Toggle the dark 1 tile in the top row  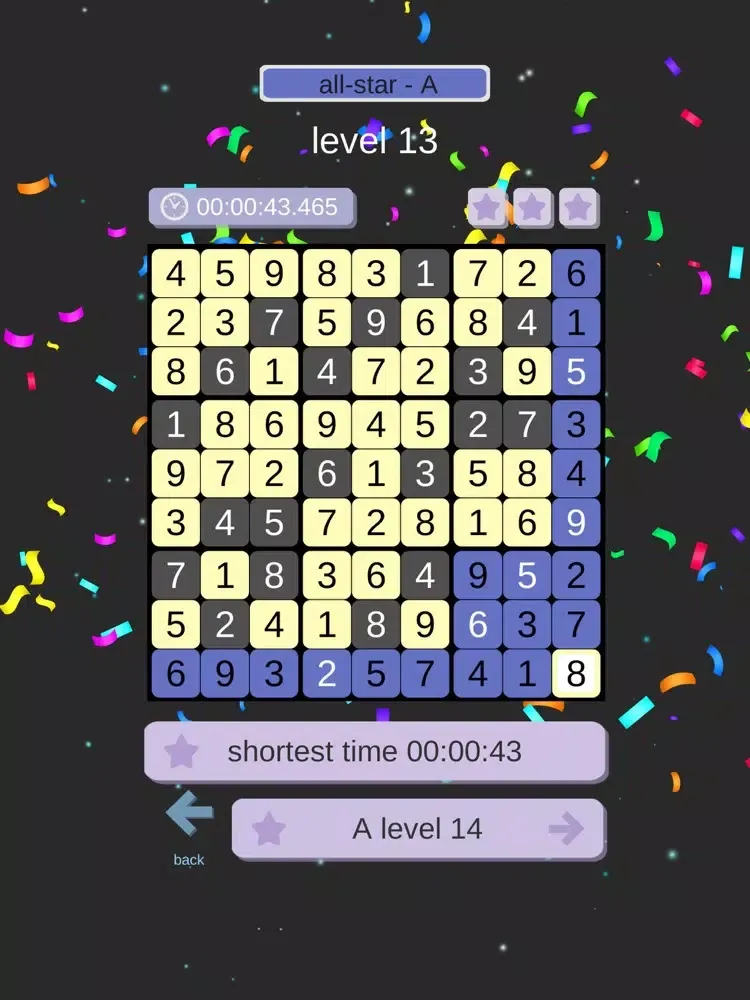[426, 273]
